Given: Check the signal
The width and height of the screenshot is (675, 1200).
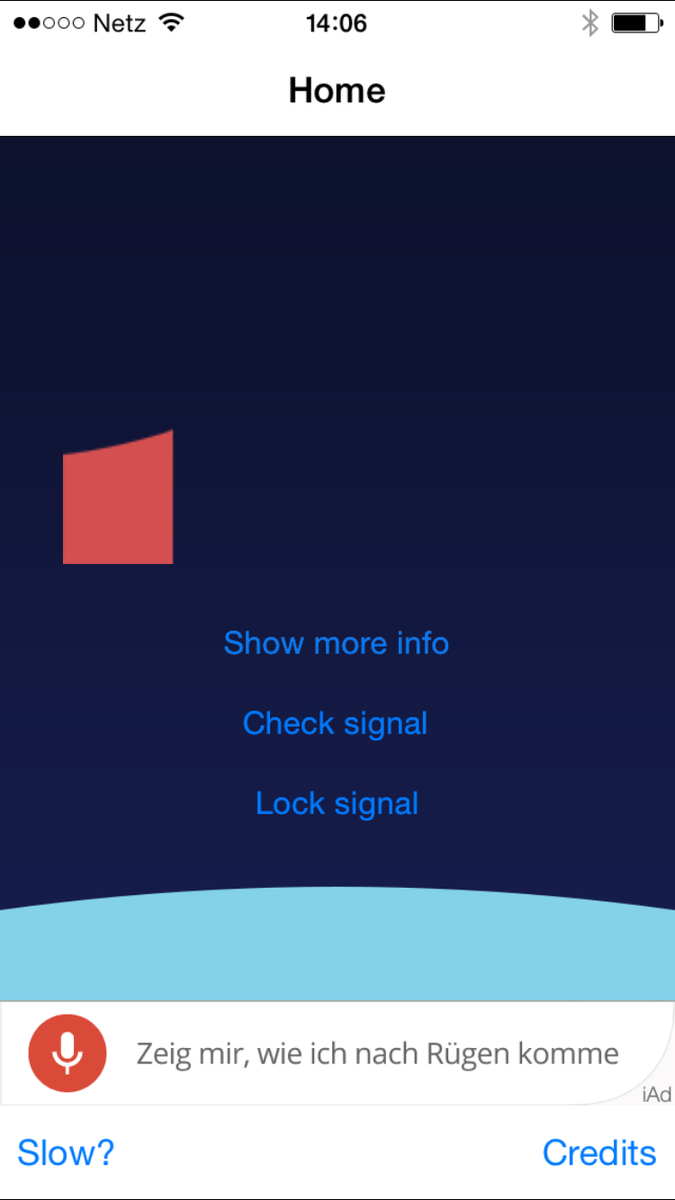Looking at the screenshot, I should pos(335,723).
